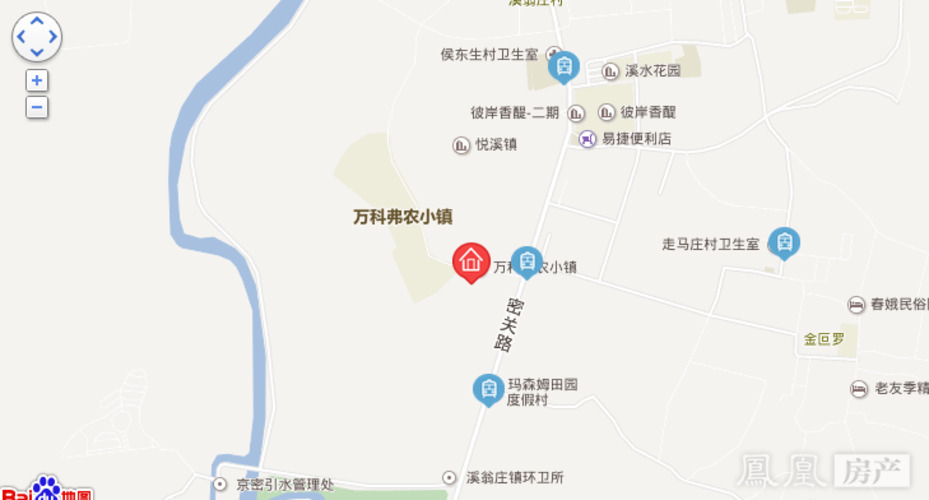929x500 pixels.
Task: Select the bus stop marker near 溪水花园
Action: pyautogui.click(x=563, y=66)
